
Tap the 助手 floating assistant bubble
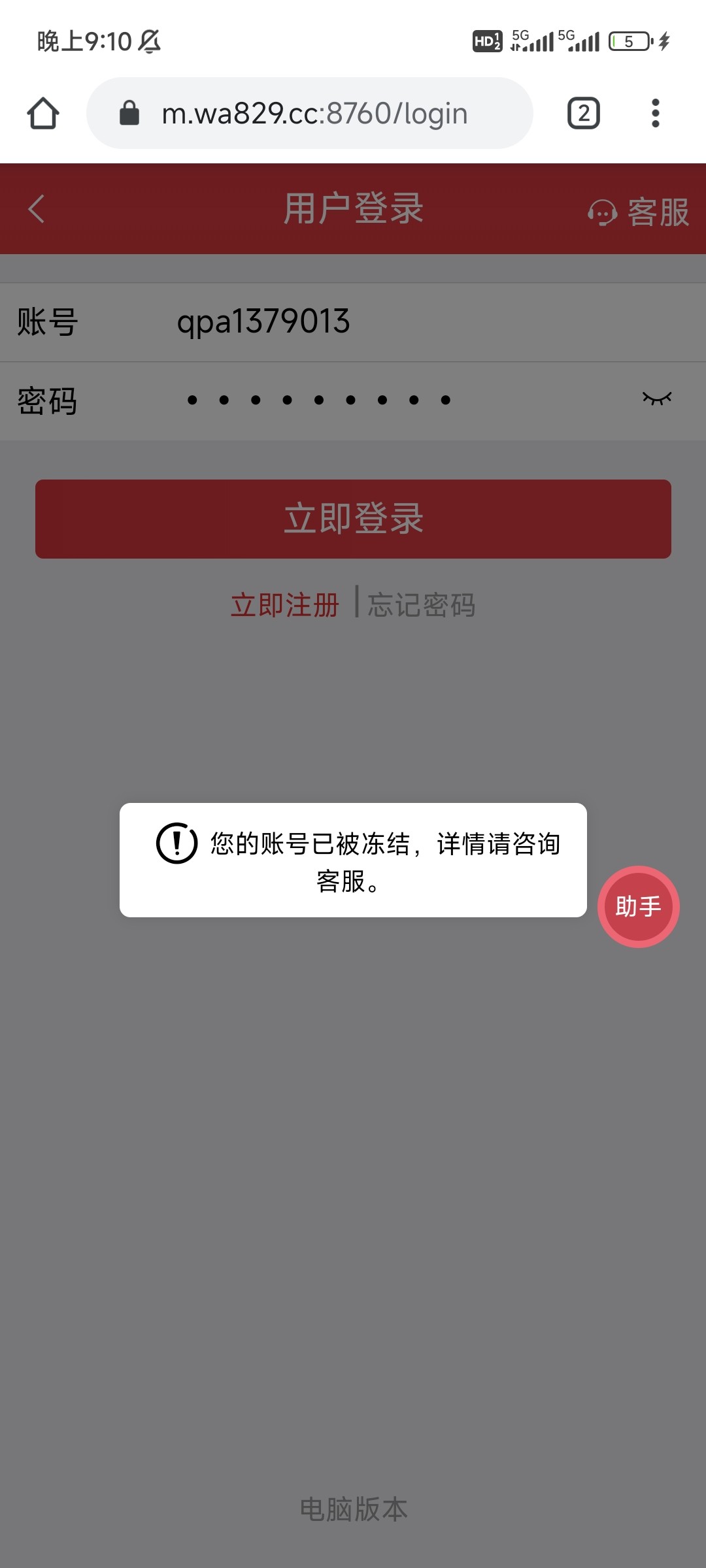pyautogui.click(x=638, y=906)
